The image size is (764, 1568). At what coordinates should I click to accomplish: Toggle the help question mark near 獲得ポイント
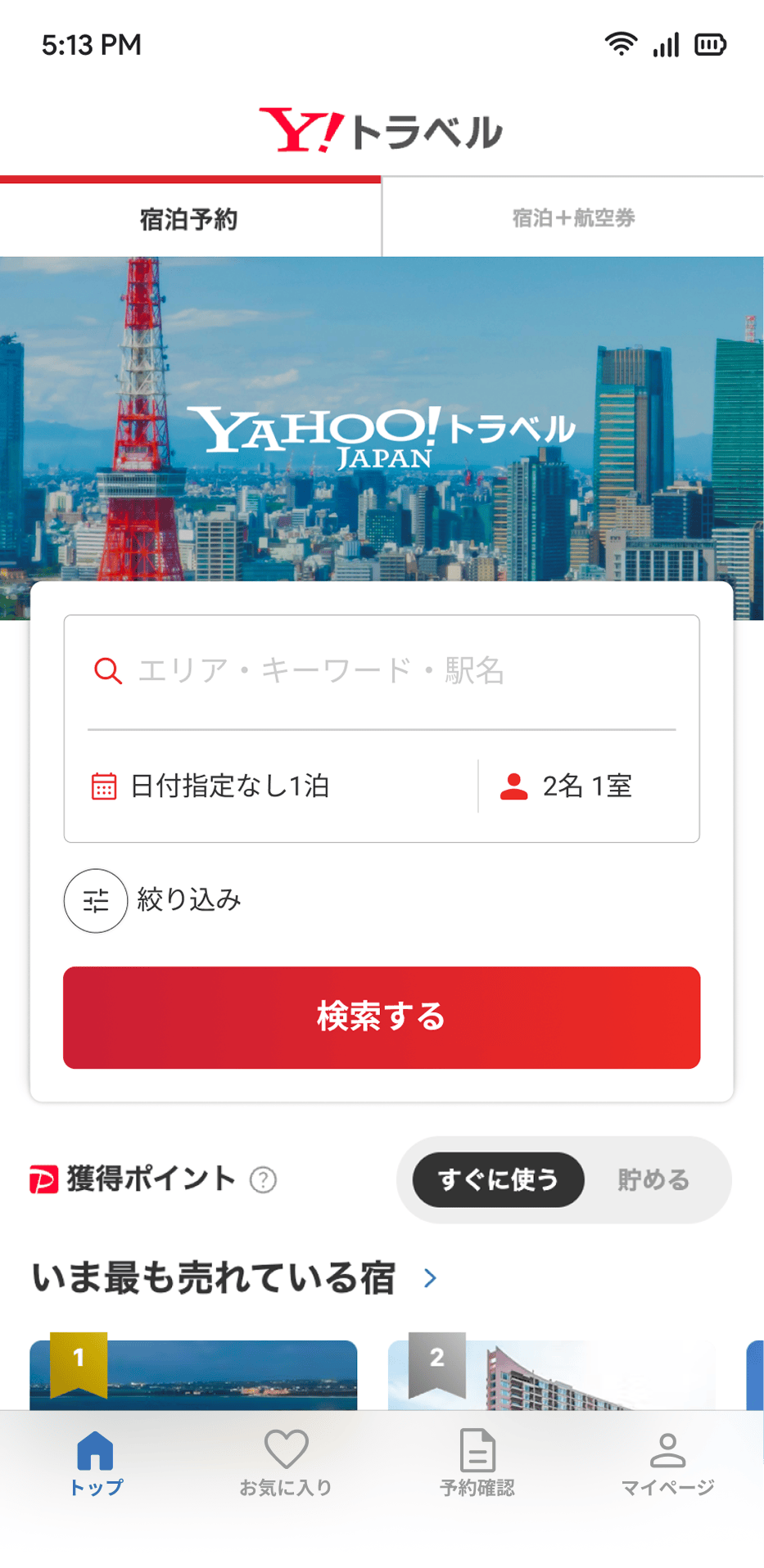click(262, 1179)
